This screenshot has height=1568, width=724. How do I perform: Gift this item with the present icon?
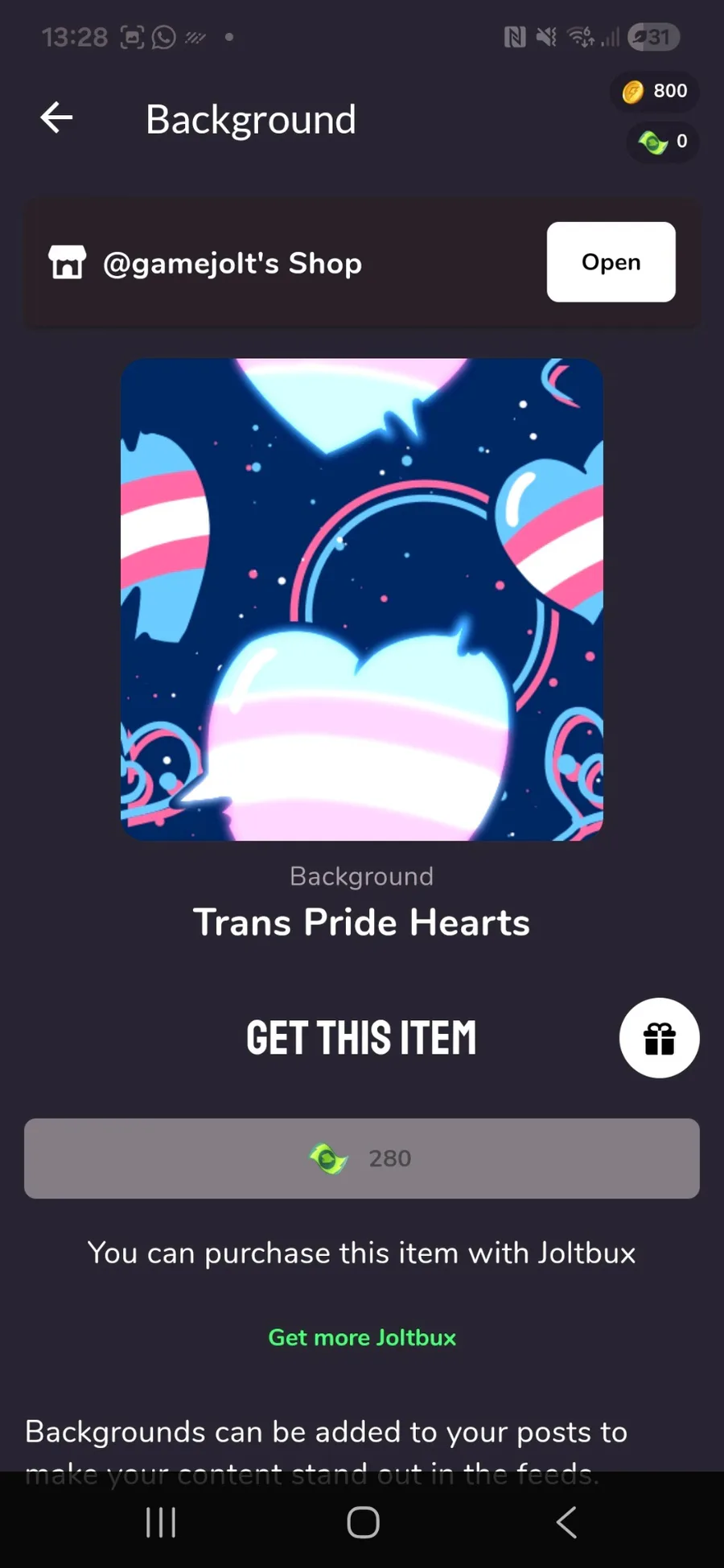pyautogui.click(x=659, y=1038)
